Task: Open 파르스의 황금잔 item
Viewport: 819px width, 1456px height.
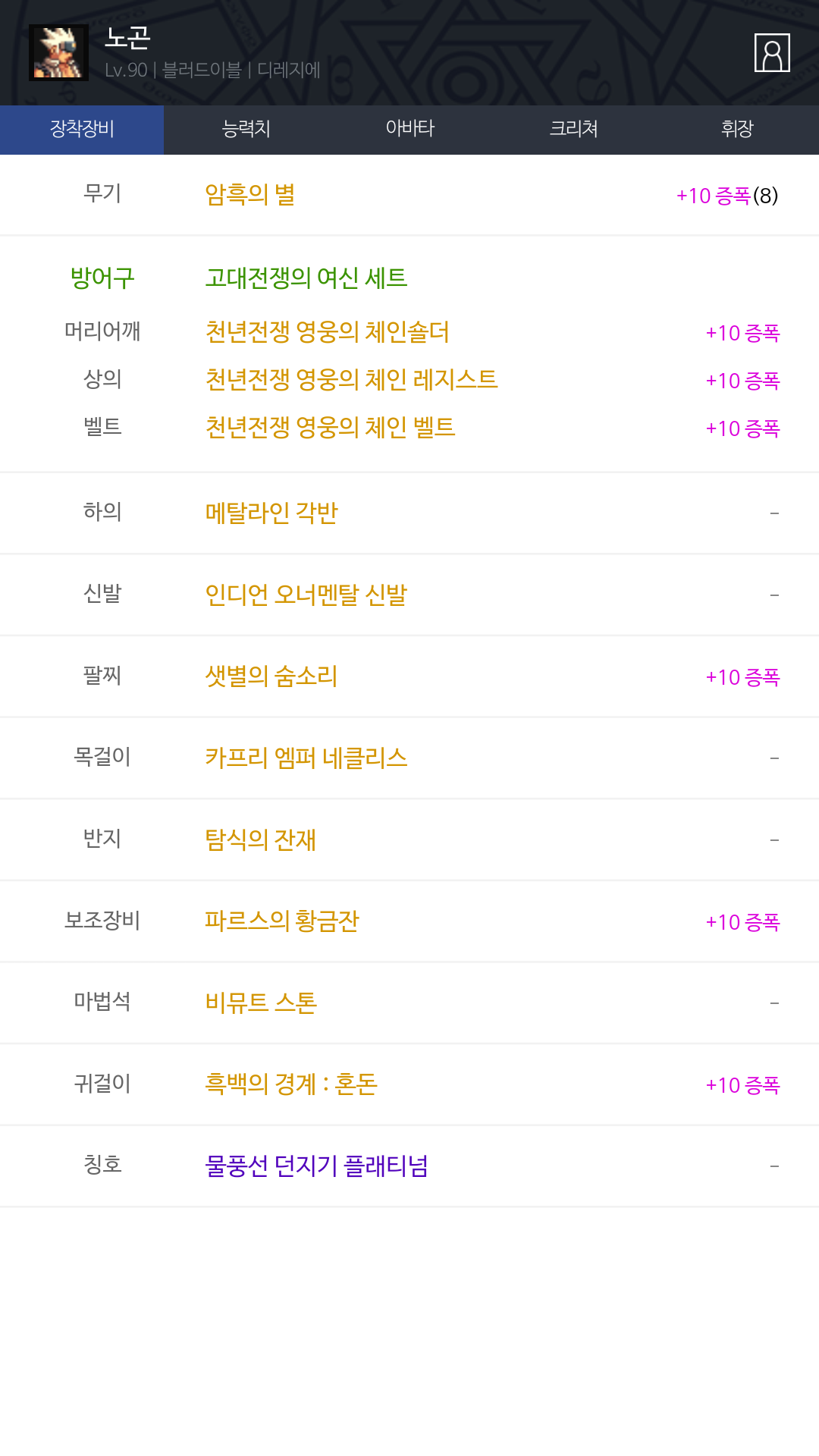Action: [x=282, y=921]
